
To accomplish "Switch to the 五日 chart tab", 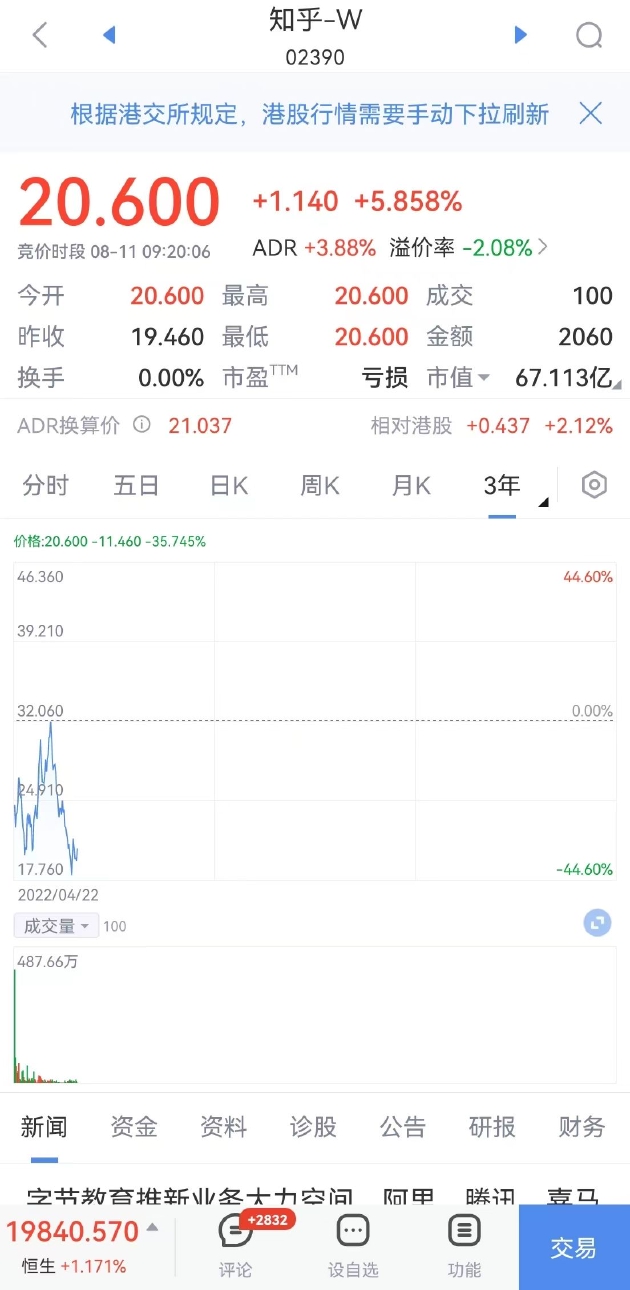I will point(136,486).
